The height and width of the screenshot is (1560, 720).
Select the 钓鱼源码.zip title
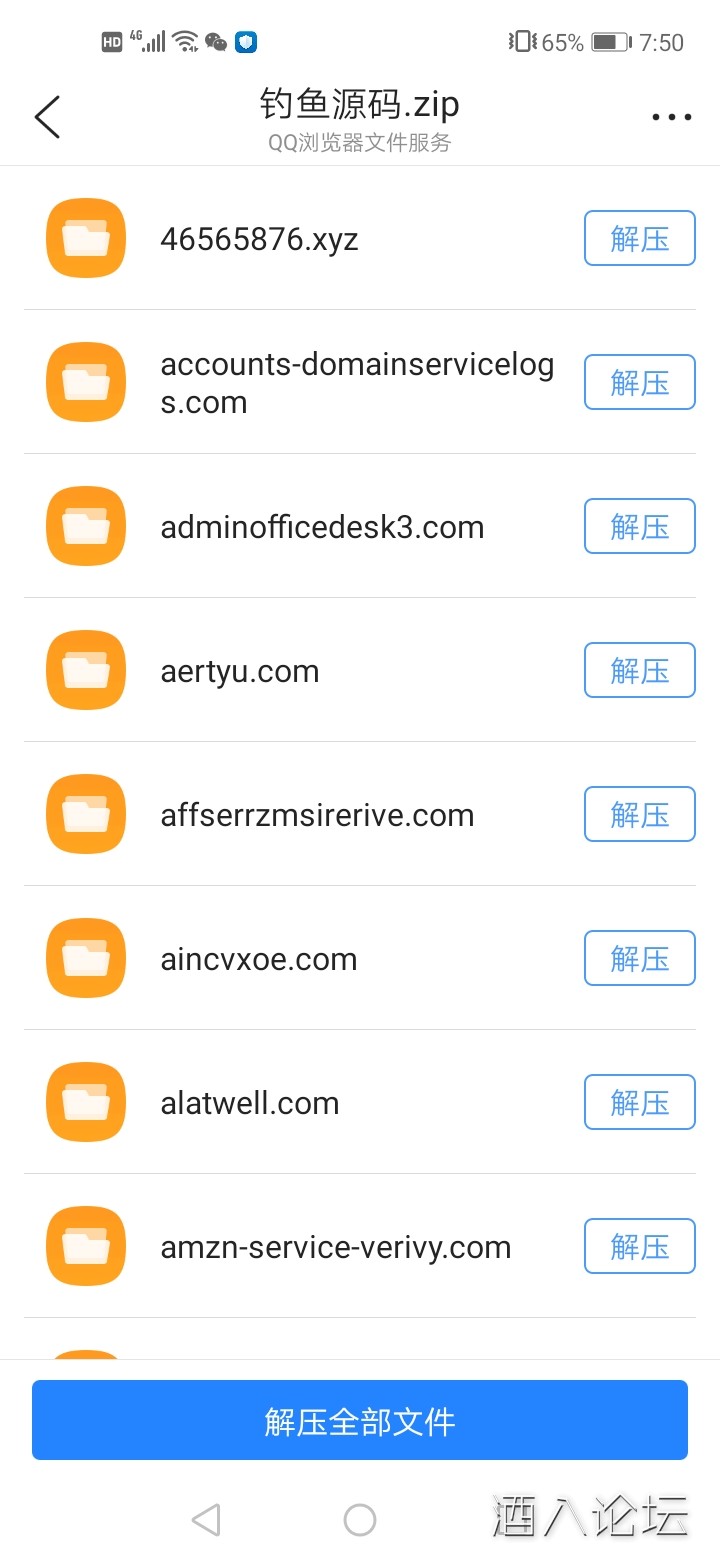pyautogui.click(x=360, y=103)
